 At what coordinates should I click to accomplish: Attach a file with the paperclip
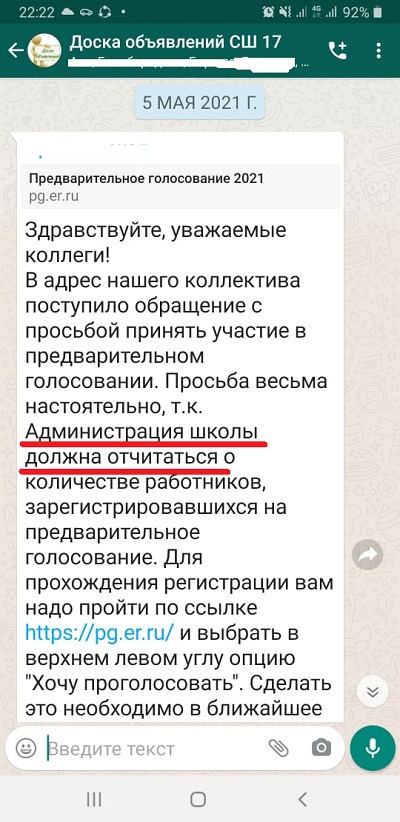coord(278,748)
